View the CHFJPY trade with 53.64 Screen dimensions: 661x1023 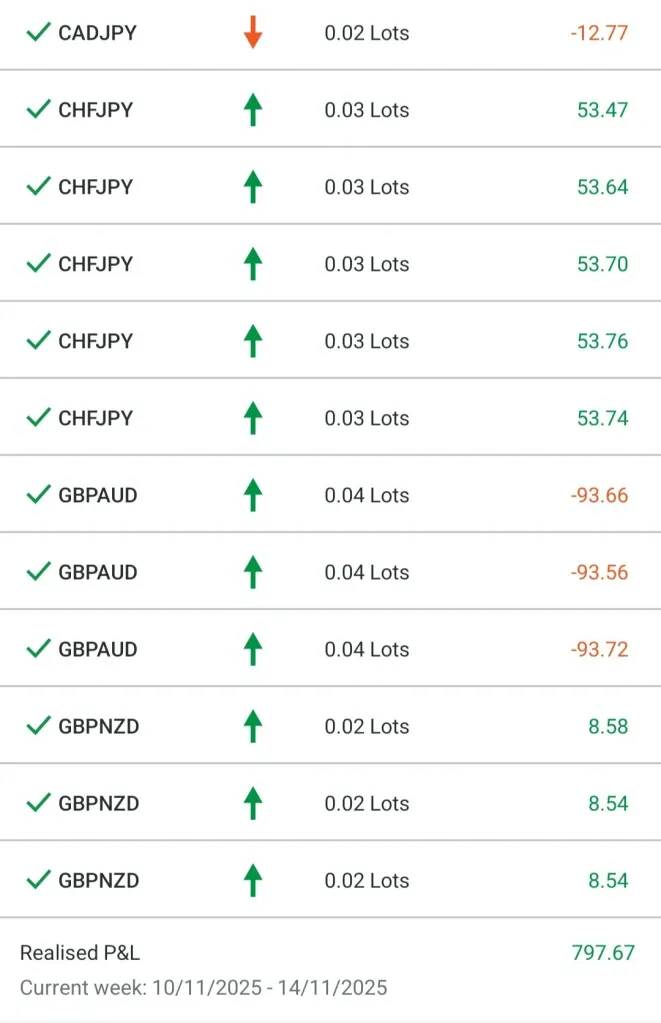(330, 187)
